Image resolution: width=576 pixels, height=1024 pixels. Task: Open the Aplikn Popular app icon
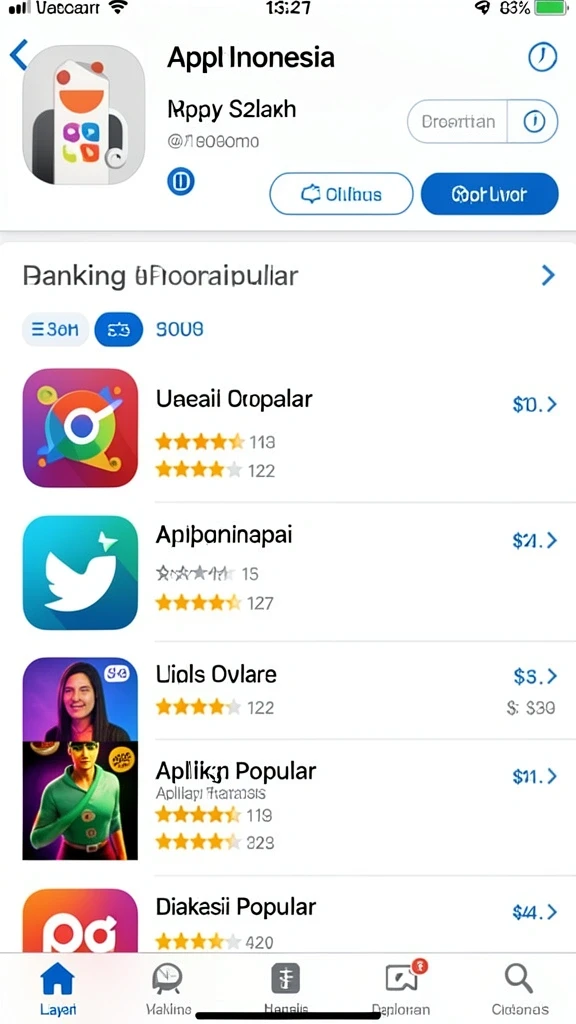[x=80, y=801]
